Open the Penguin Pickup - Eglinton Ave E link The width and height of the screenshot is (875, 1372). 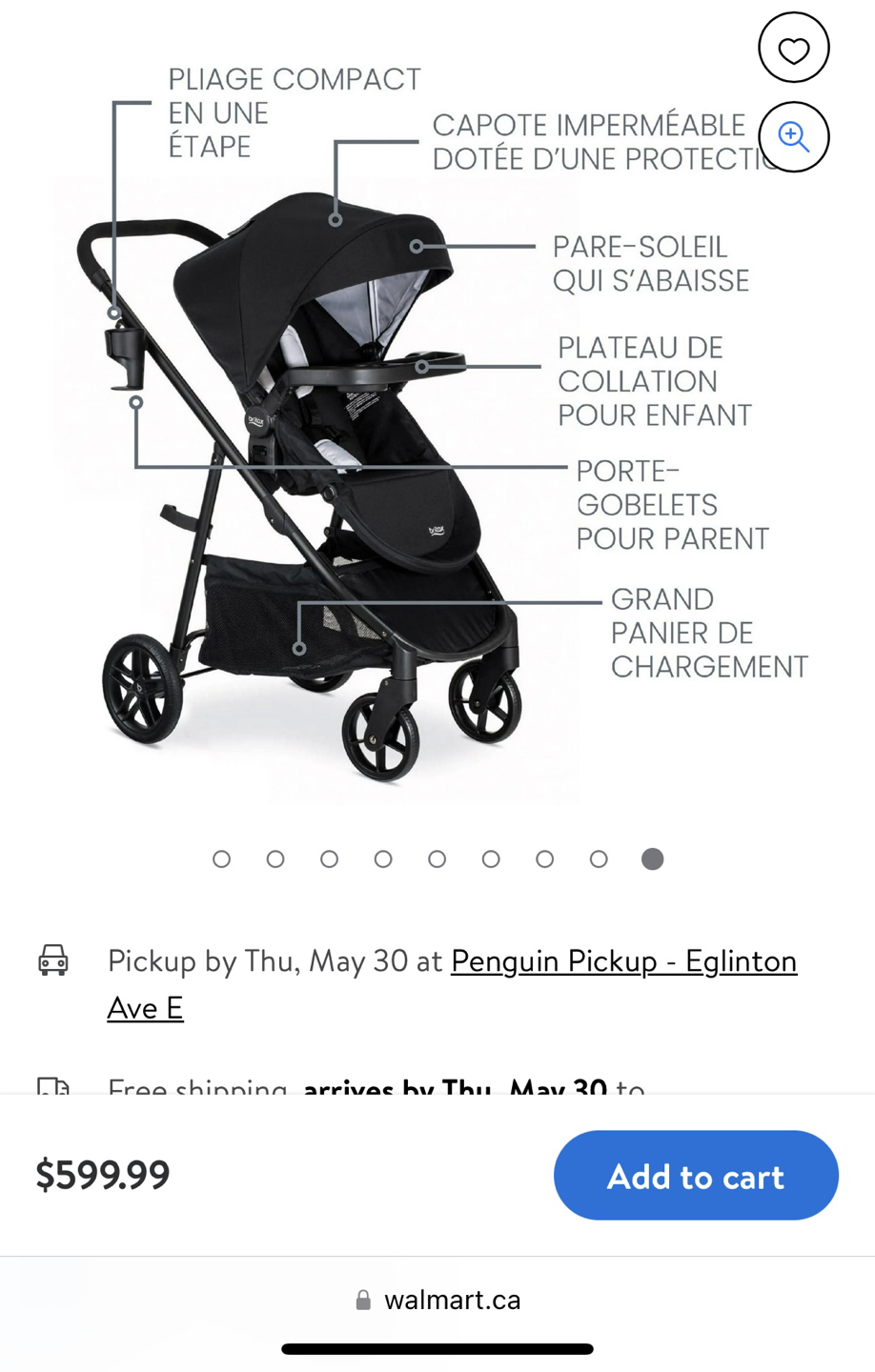tap(624, 961)
